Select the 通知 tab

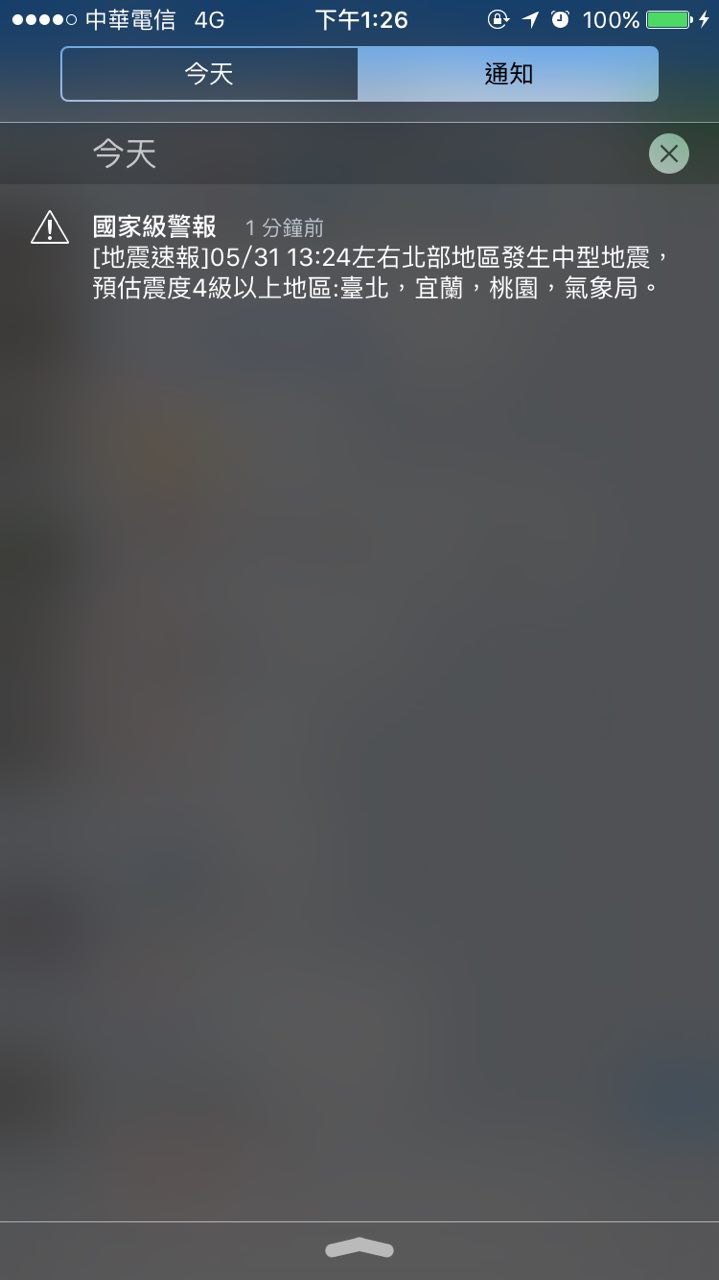click(508, 74)
